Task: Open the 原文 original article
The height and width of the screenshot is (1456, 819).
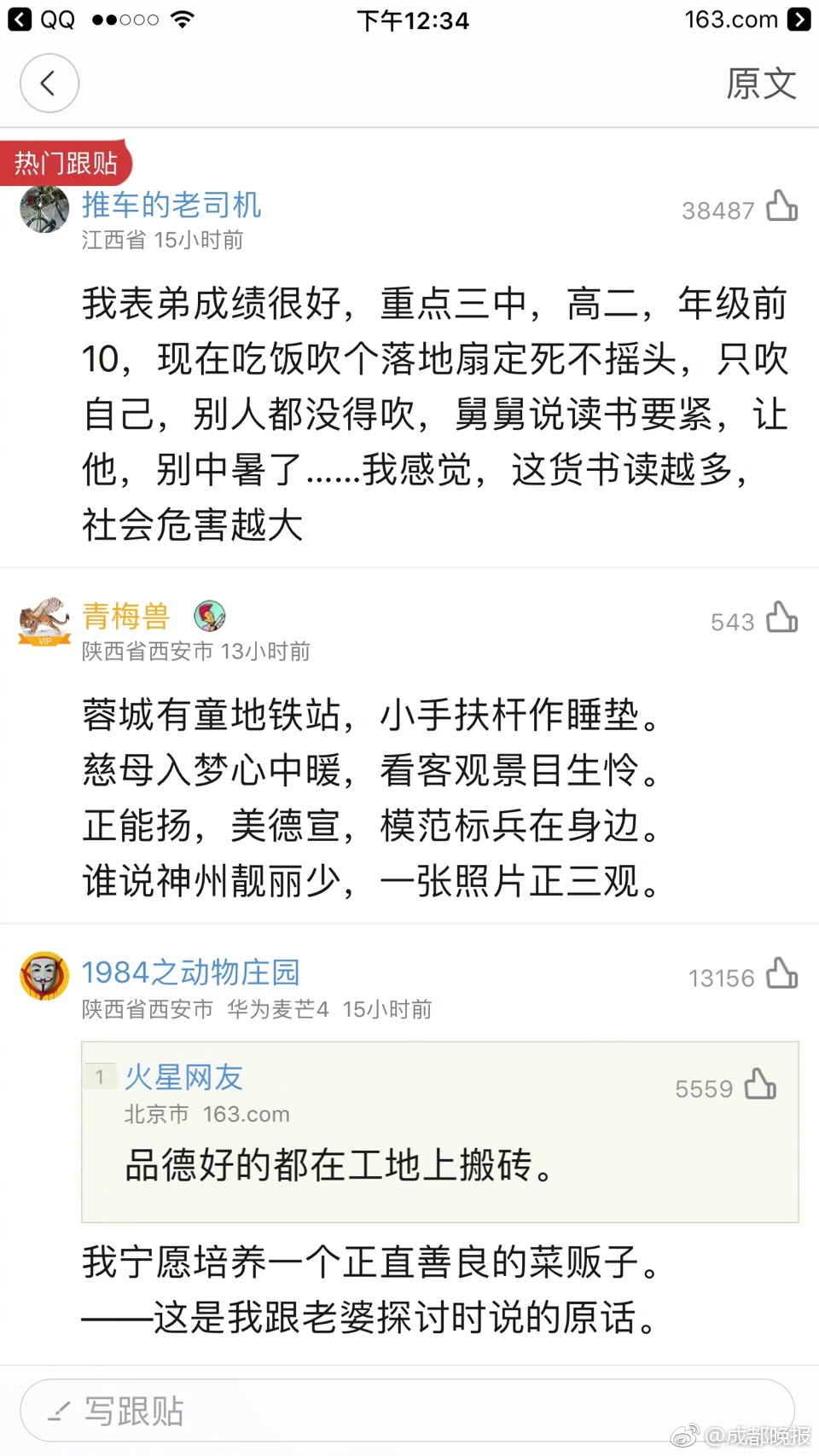Action: tap(760, 84)
